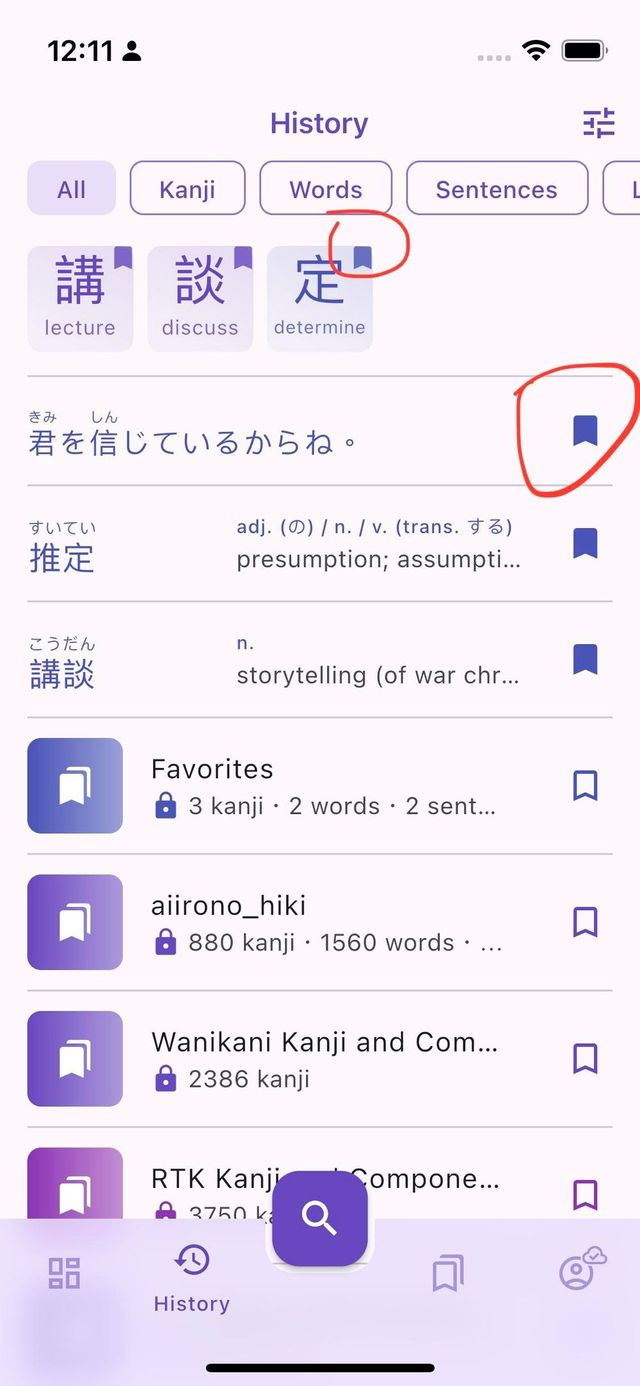
Task: Switch to the dashboard grid tab
Action: tap(64, 1273)
